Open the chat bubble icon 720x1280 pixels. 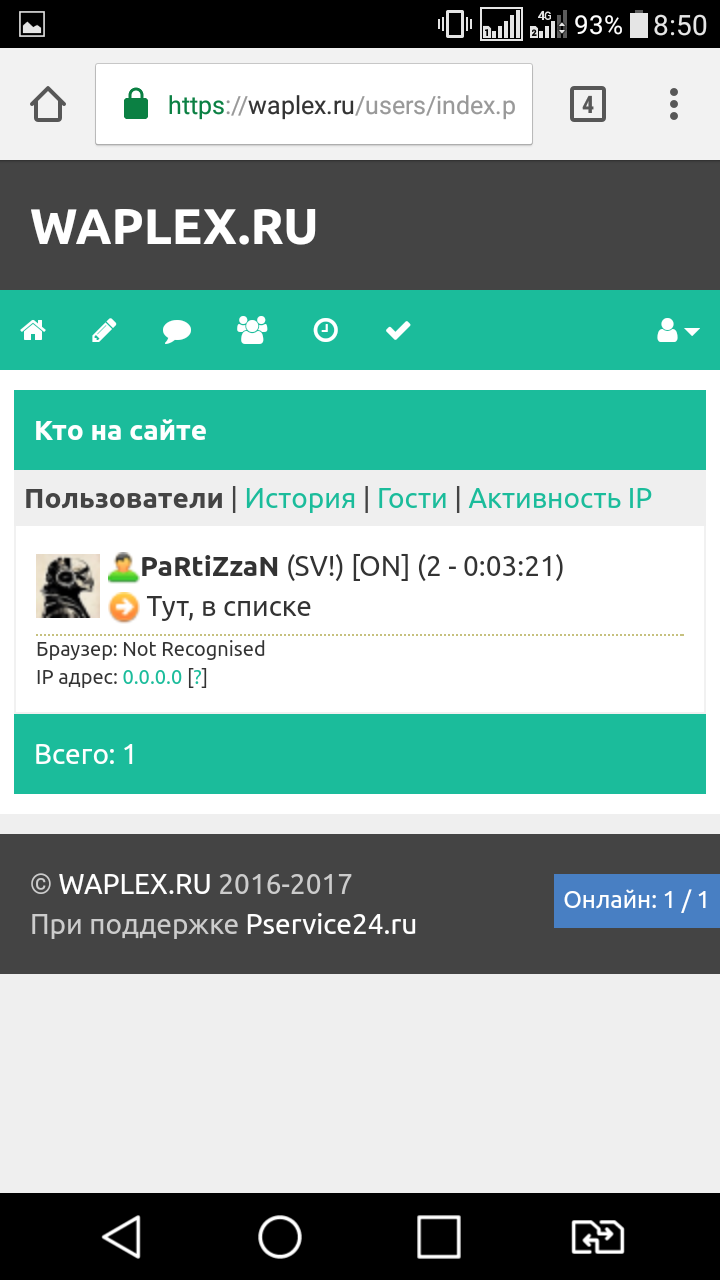(177, 331)
